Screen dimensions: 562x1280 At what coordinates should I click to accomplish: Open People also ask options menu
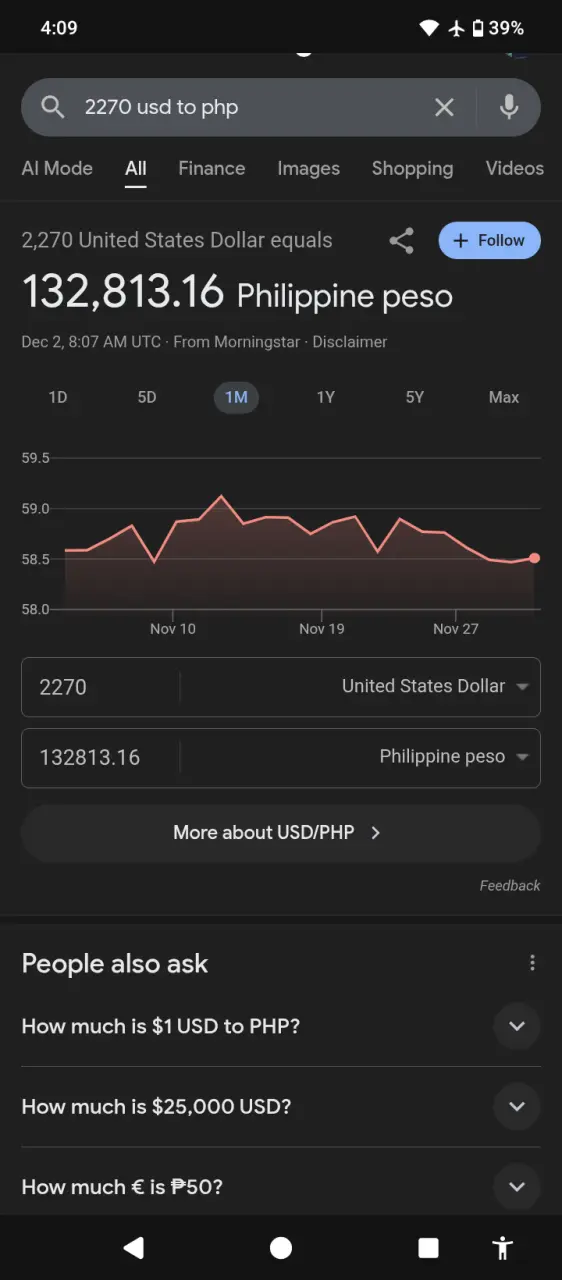pos(532,963)
